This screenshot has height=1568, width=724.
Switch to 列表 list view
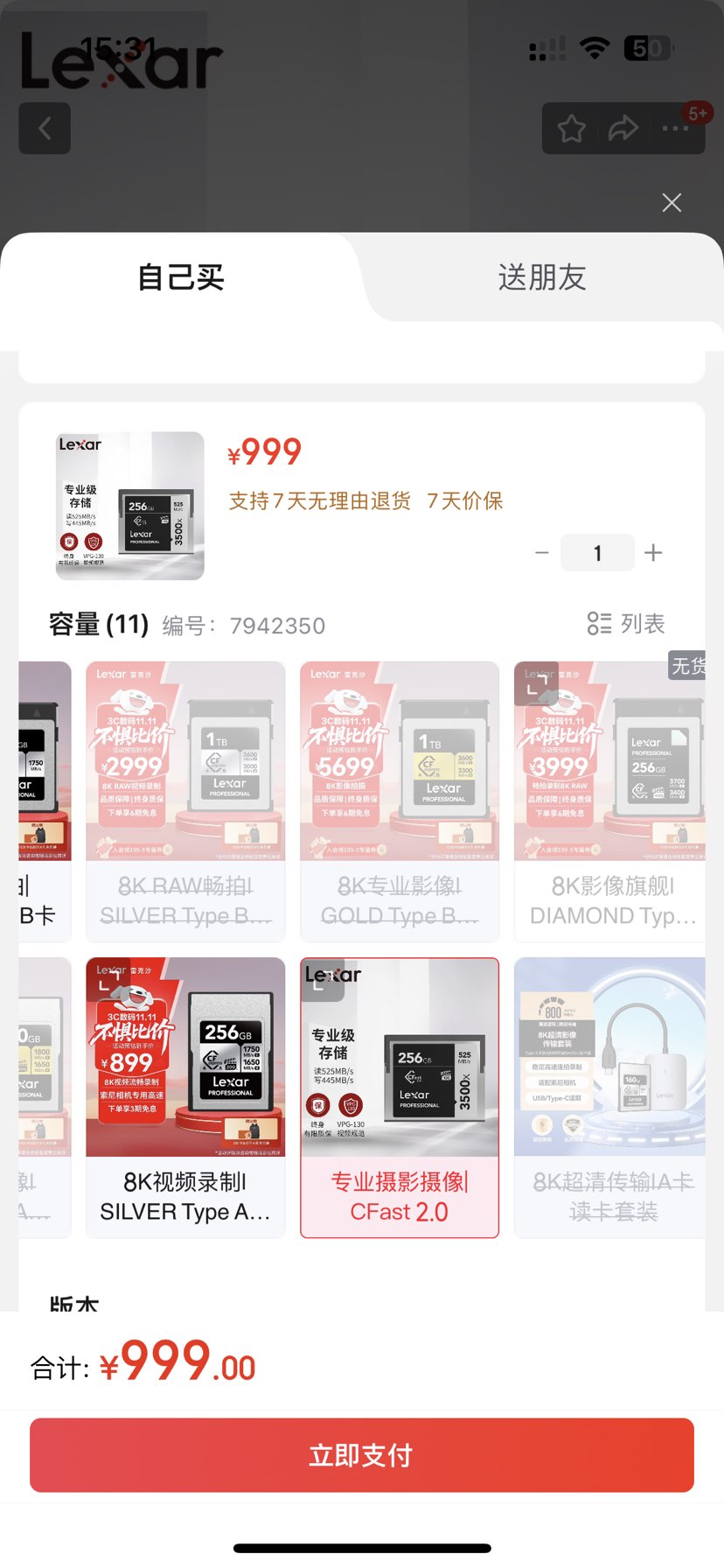coord(626,624)
